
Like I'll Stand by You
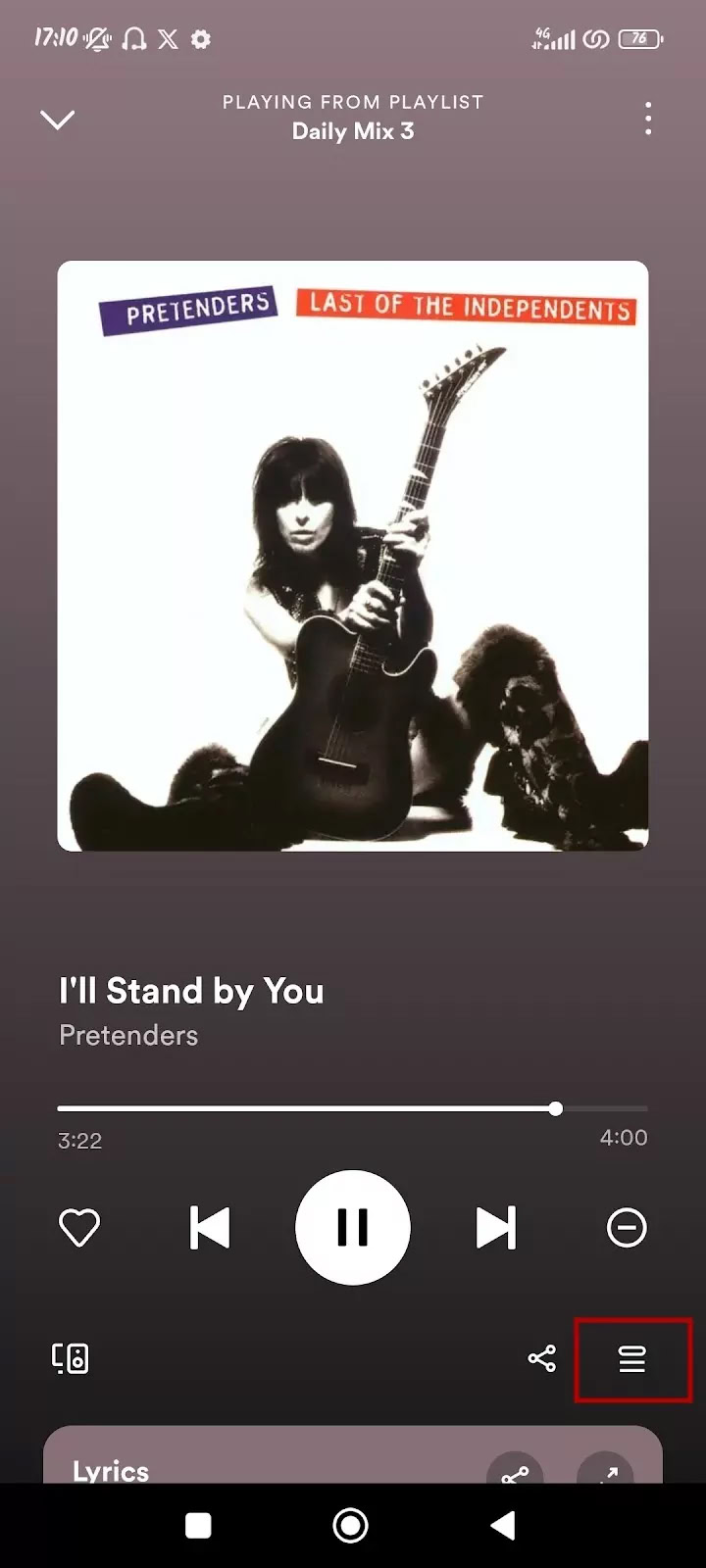[79, 1227]
